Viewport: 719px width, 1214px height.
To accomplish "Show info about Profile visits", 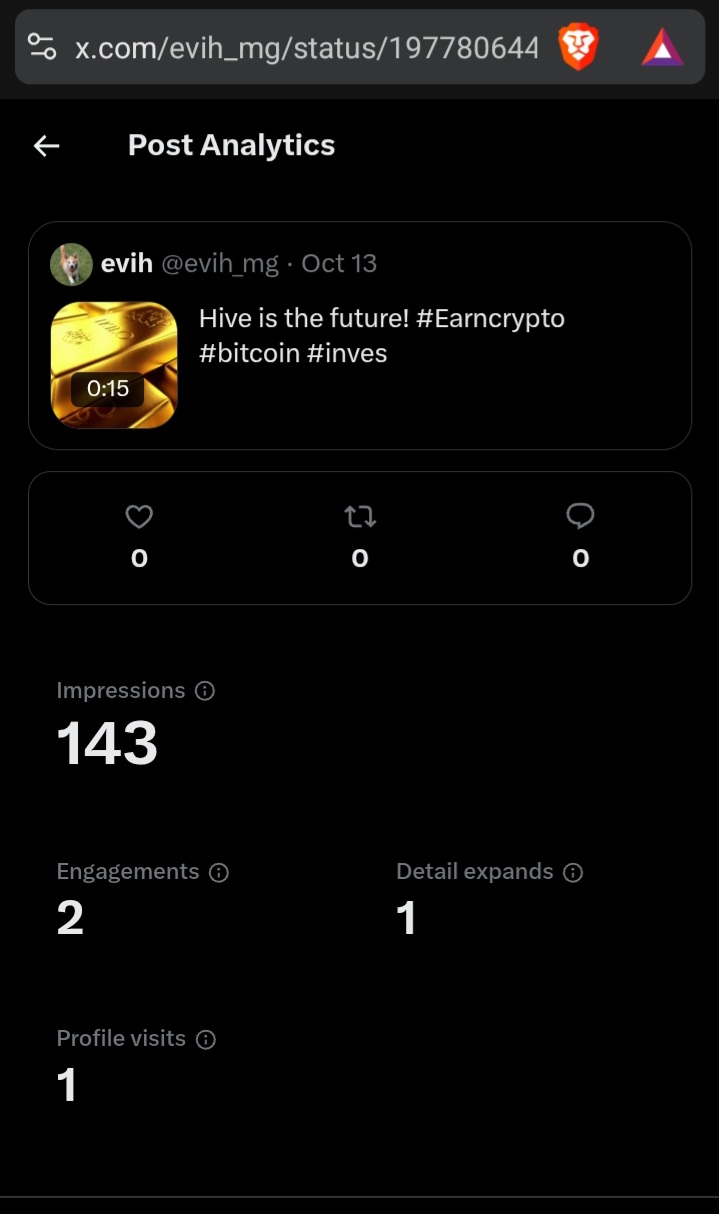I will point(206,1040).
